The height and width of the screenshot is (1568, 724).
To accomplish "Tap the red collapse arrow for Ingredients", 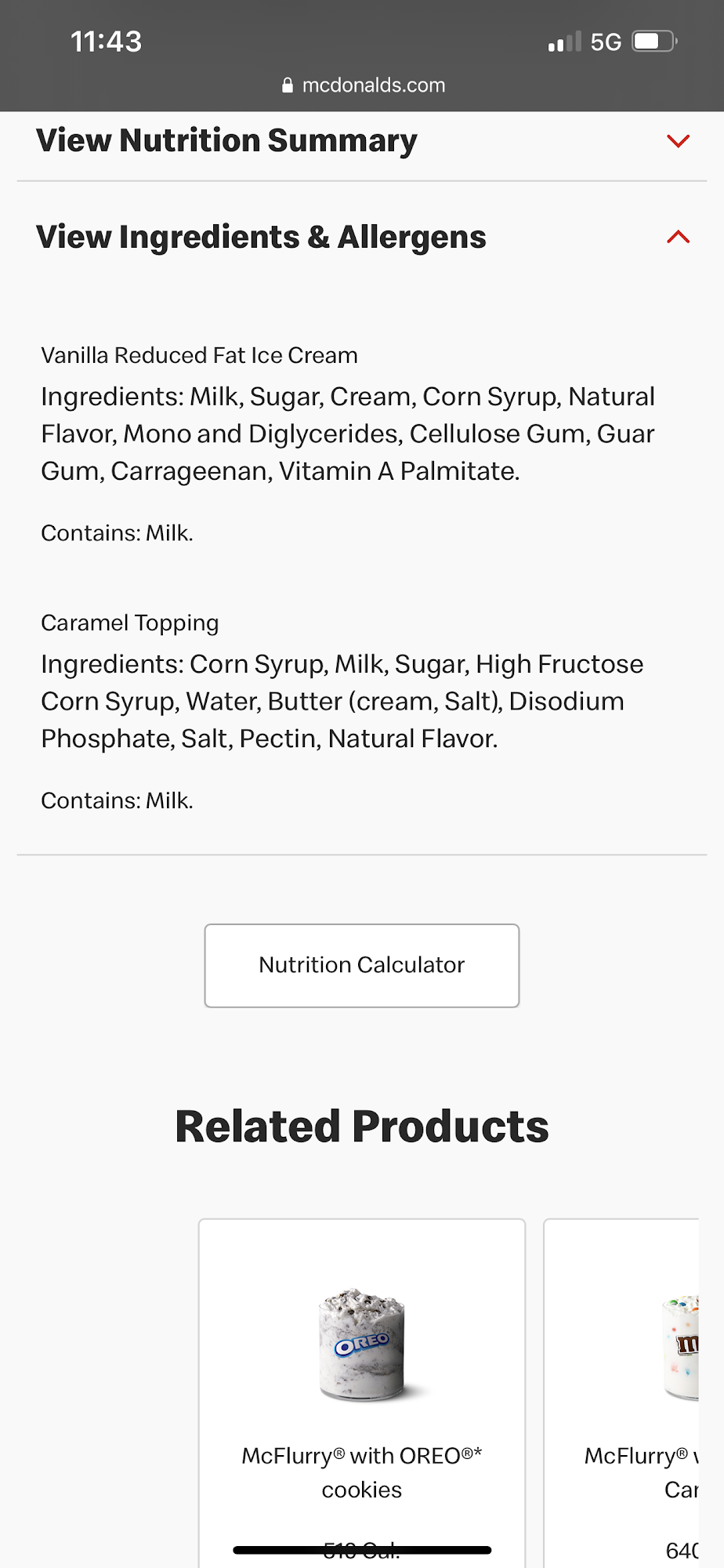I will click(679, 236).
